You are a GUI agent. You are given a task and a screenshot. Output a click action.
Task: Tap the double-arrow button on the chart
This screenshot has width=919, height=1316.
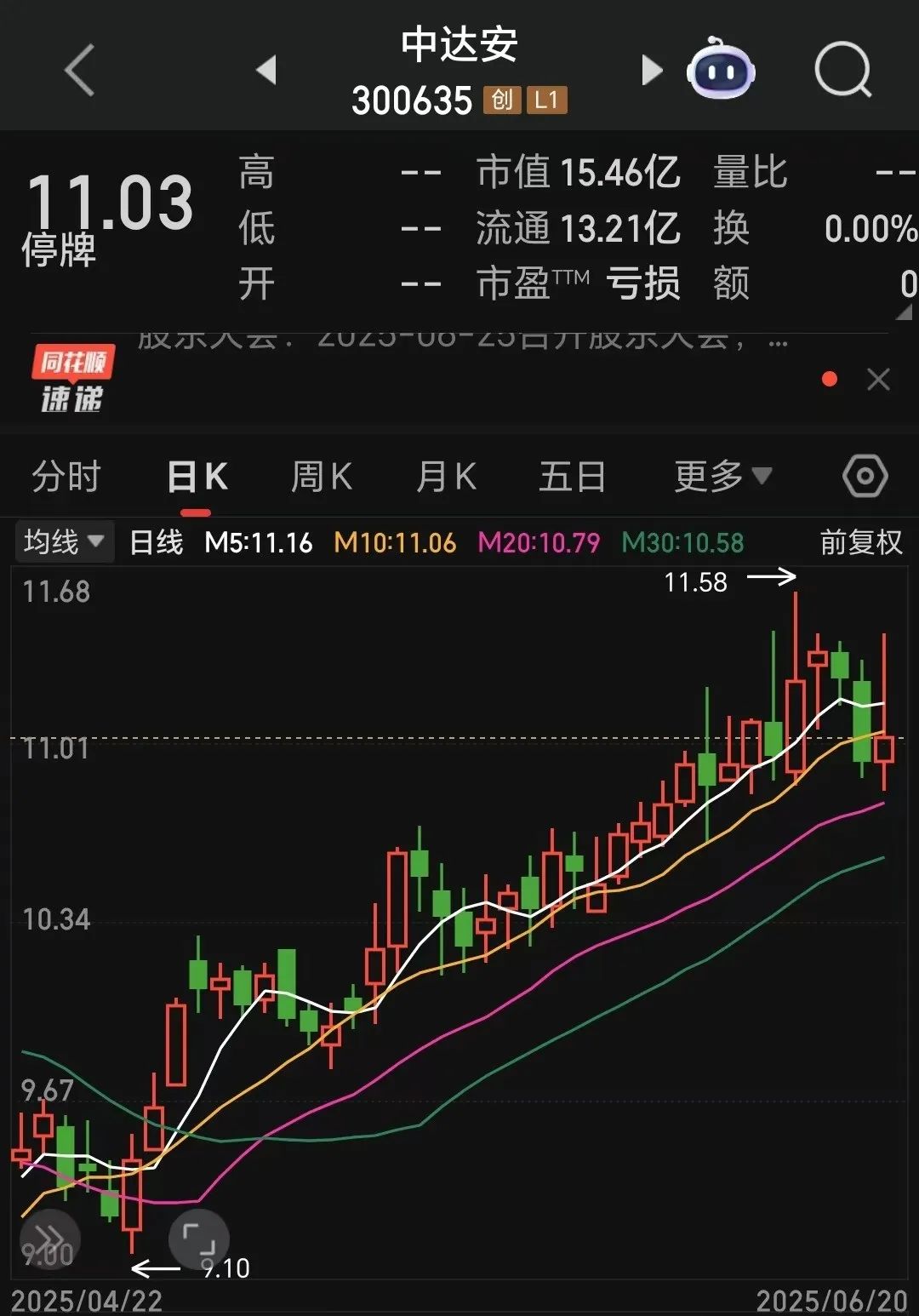(x=49, y=1239)
